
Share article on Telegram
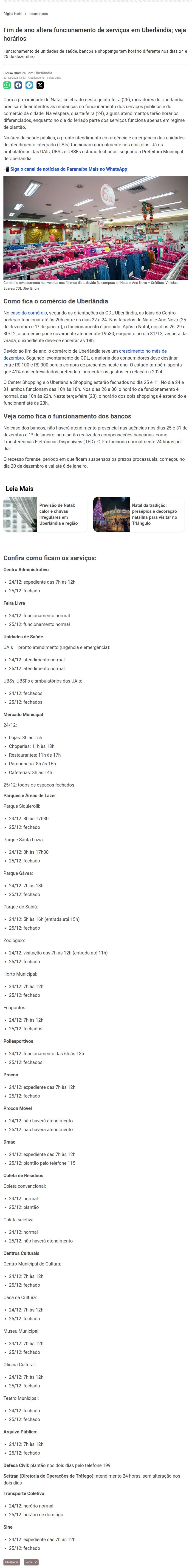pyautogui.click(x=29, y=85)
